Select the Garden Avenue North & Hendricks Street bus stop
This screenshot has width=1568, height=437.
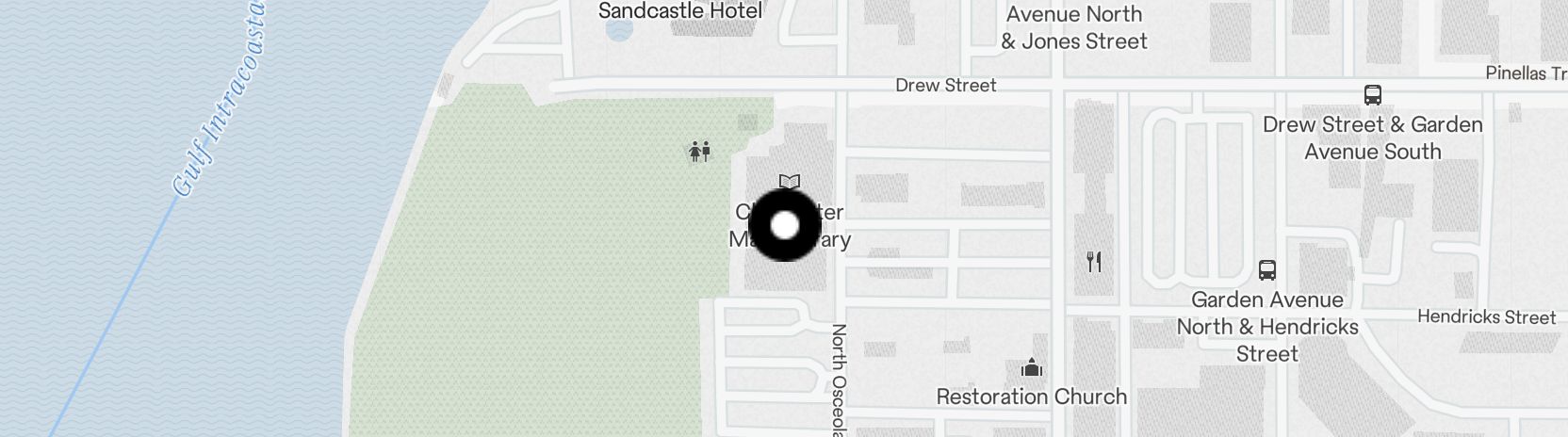pyautogui.click(x=1267, y=271)
